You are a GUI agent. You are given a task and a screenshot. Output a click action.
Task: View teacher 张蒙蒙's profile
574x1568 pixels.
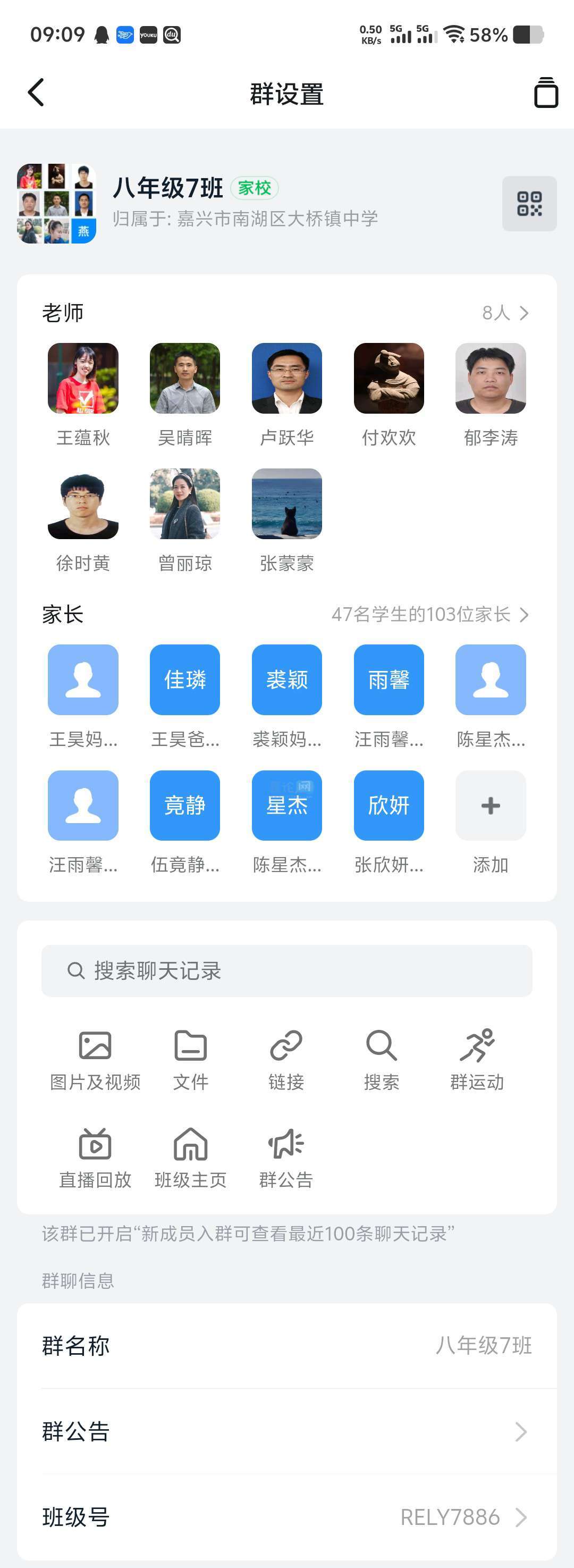point(286,504)
